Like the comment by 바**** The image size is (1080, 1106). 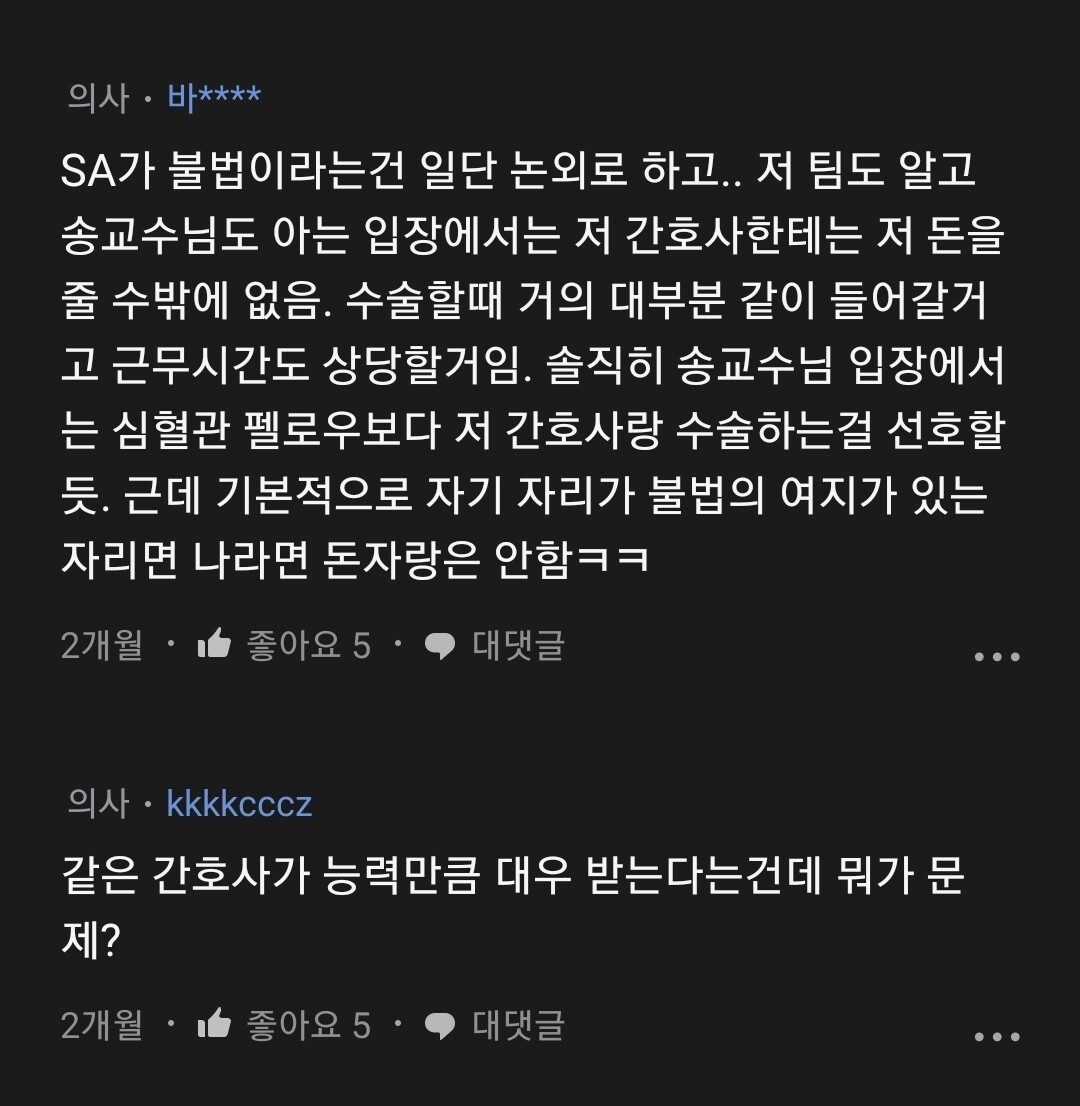pyautogui.click(x=215, y=645)
